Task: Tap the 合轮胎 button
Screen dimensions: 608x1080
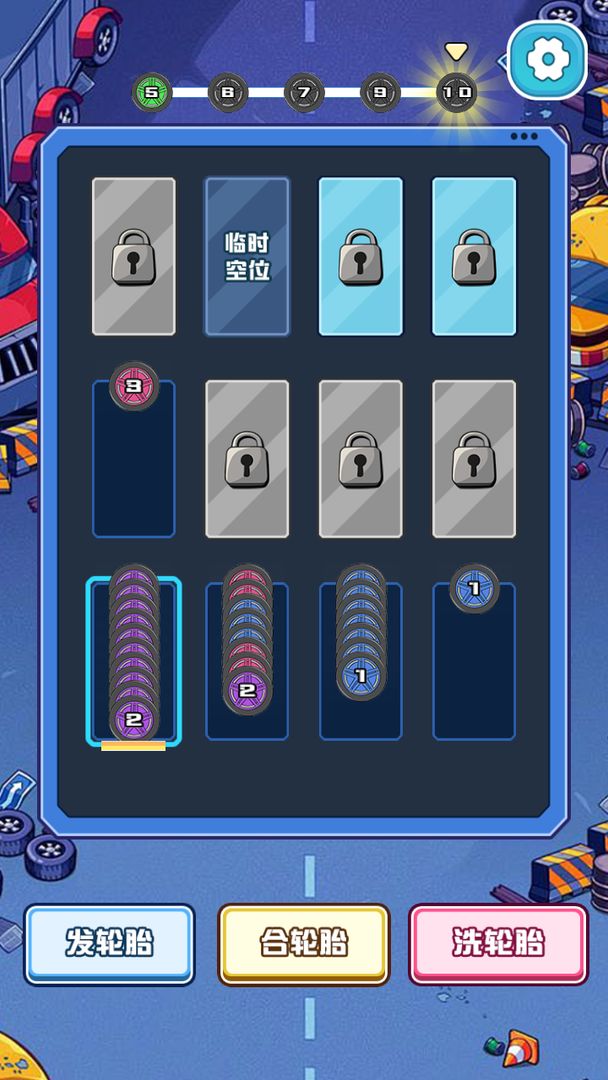Action: click(x=304, y=943)
